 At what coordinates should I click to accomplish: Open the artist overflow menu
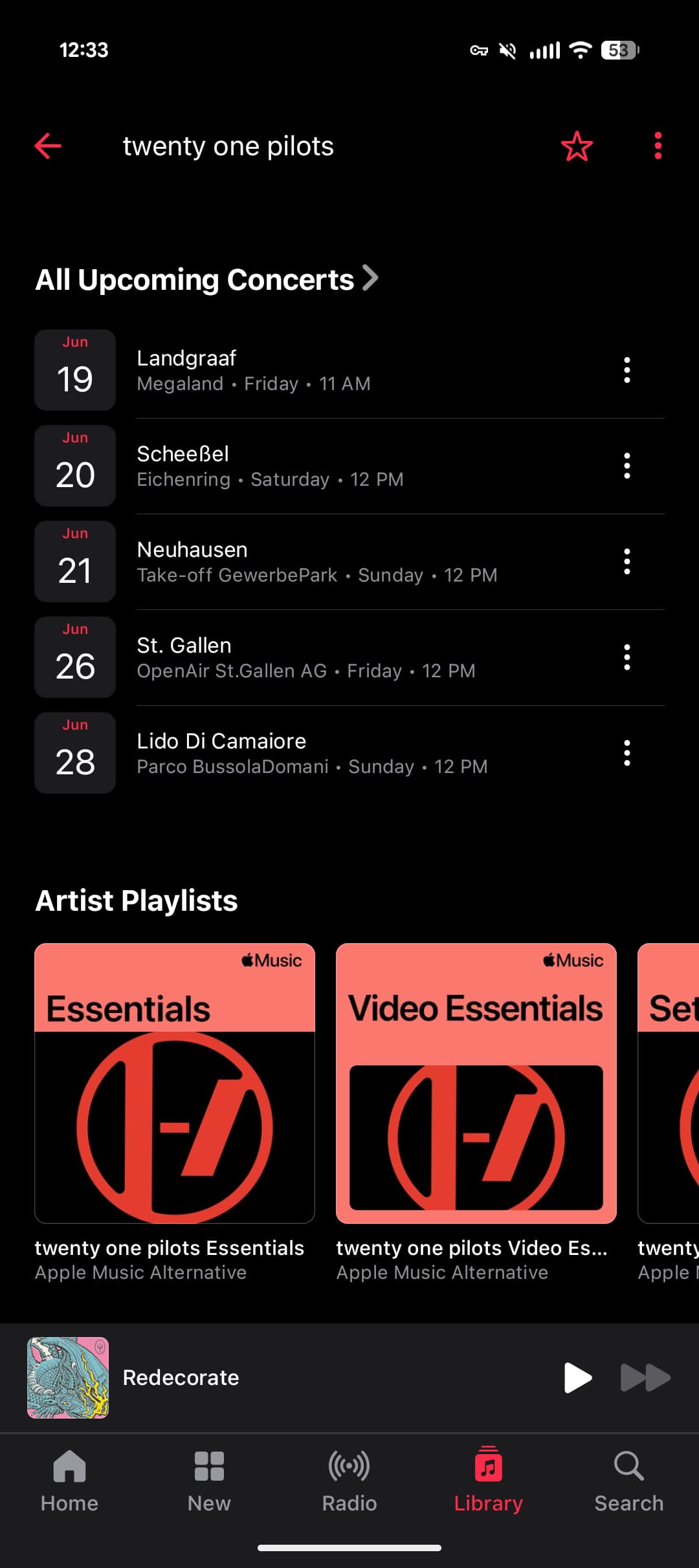658,146
